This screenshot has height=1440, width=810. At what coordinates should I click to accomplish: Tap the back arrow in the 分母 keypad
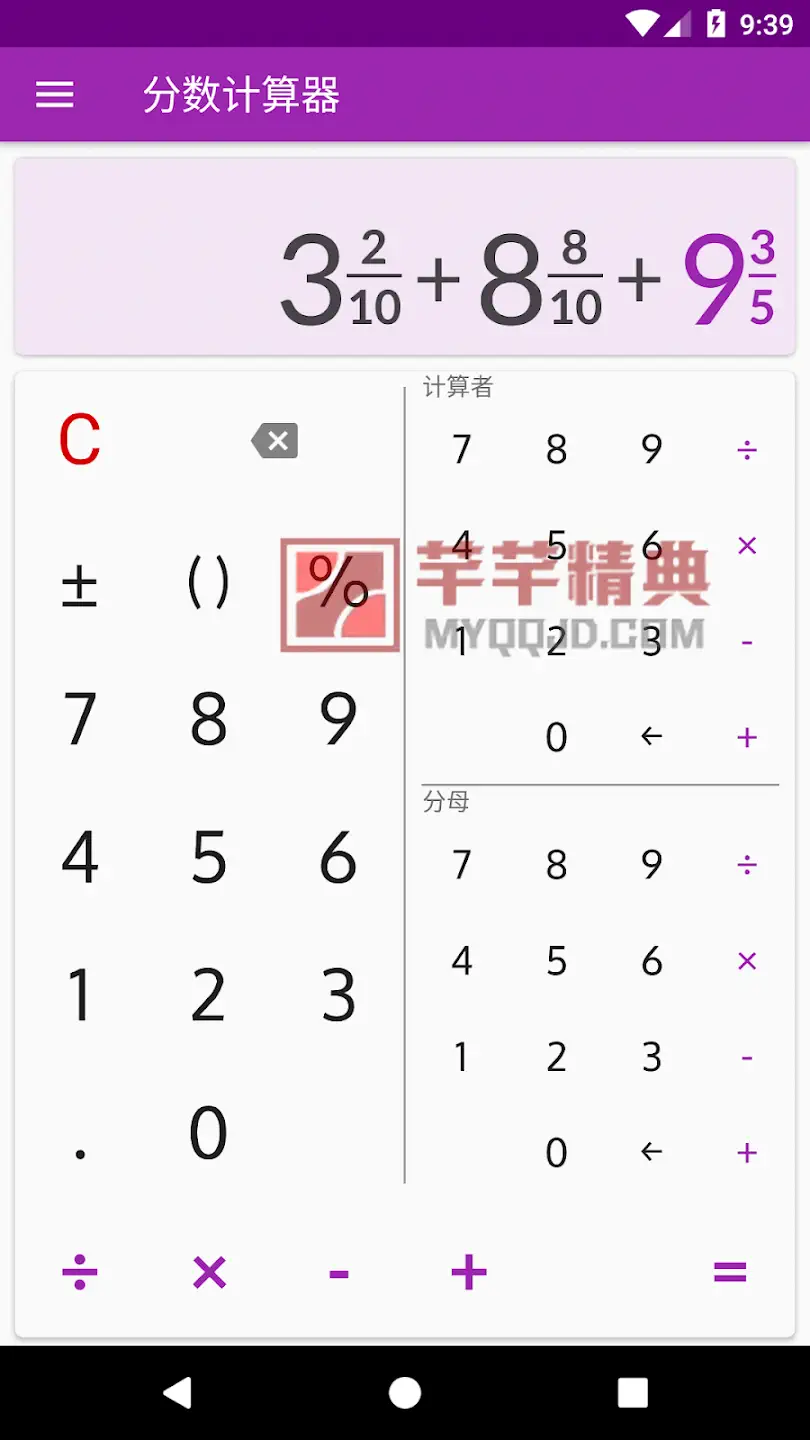point(652,1153)
